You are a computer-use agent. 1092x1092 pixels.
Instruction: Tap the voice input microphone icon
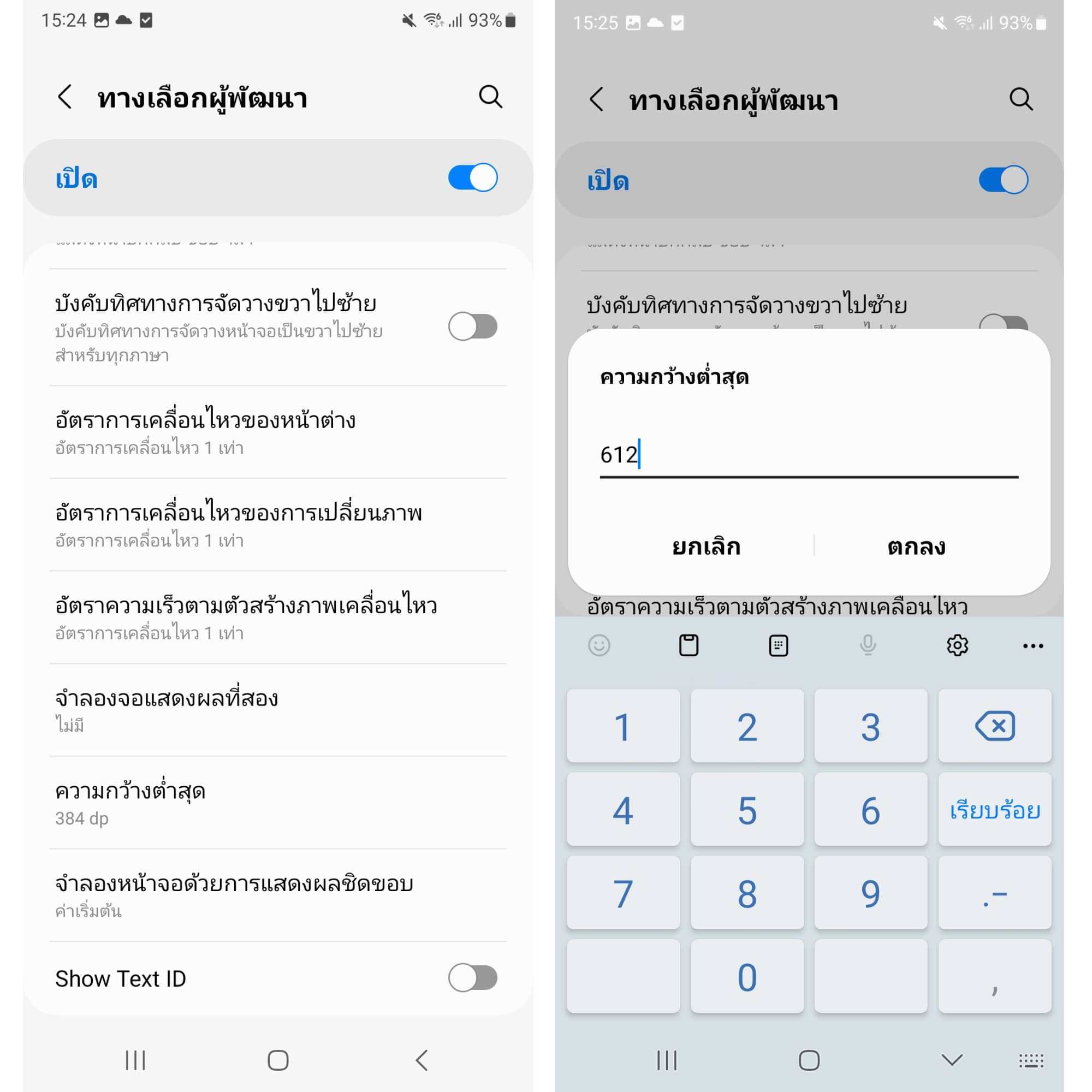click(x=868, y=645)
